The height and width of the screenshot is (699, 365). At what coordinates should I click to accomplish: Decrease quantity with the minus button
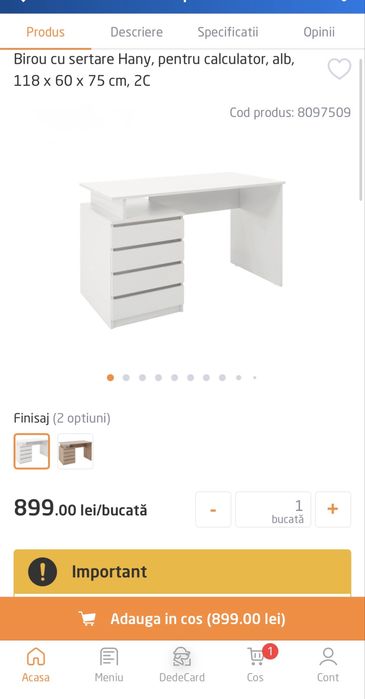[x=213, y=509]
